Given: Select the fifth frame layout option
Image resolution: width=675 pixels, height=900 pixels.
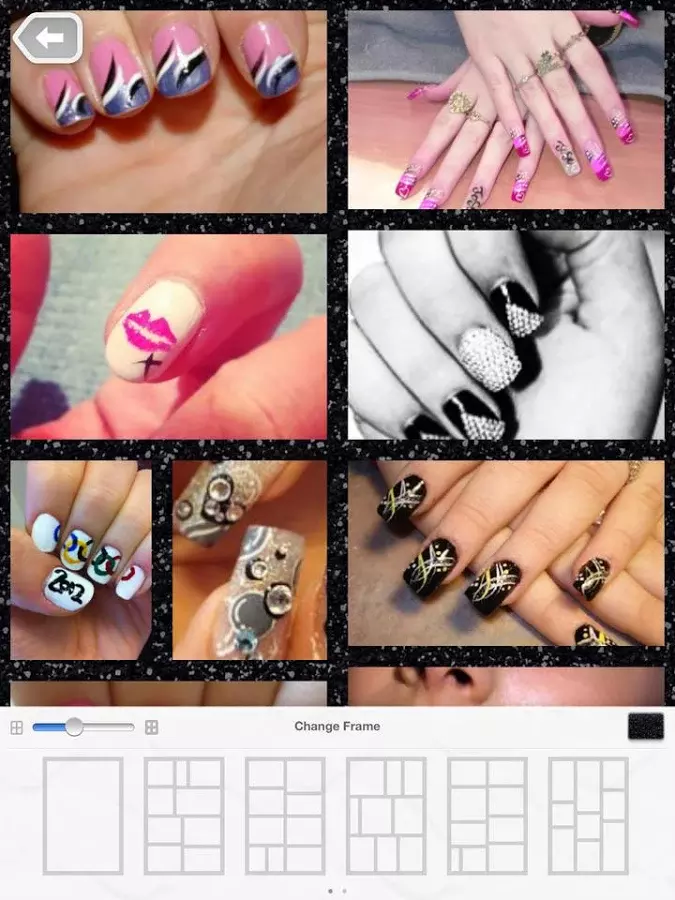Looking at the screenshot, I should tap(487, 816).
